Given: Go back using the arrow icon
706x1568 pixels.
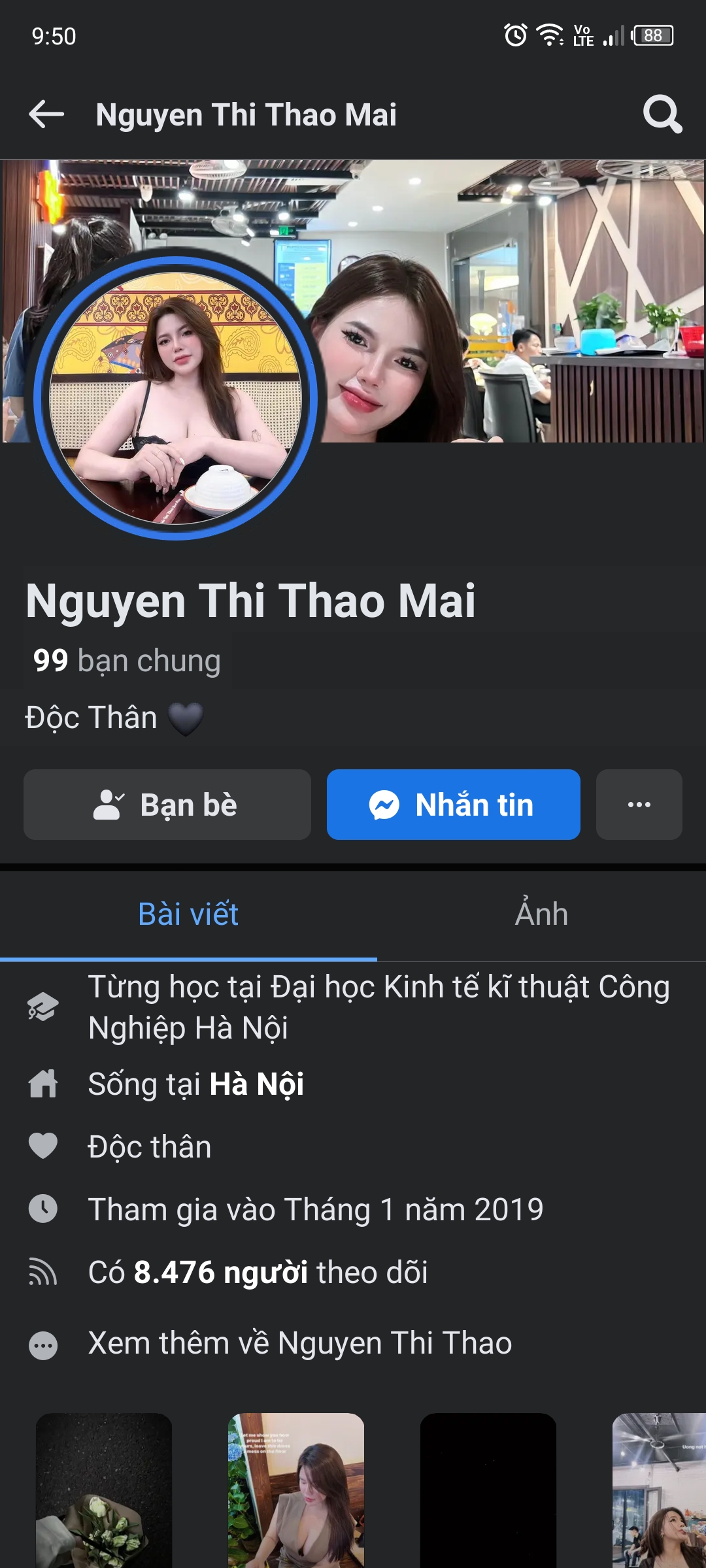Looking at the screenshot, I should pos(46,114).
